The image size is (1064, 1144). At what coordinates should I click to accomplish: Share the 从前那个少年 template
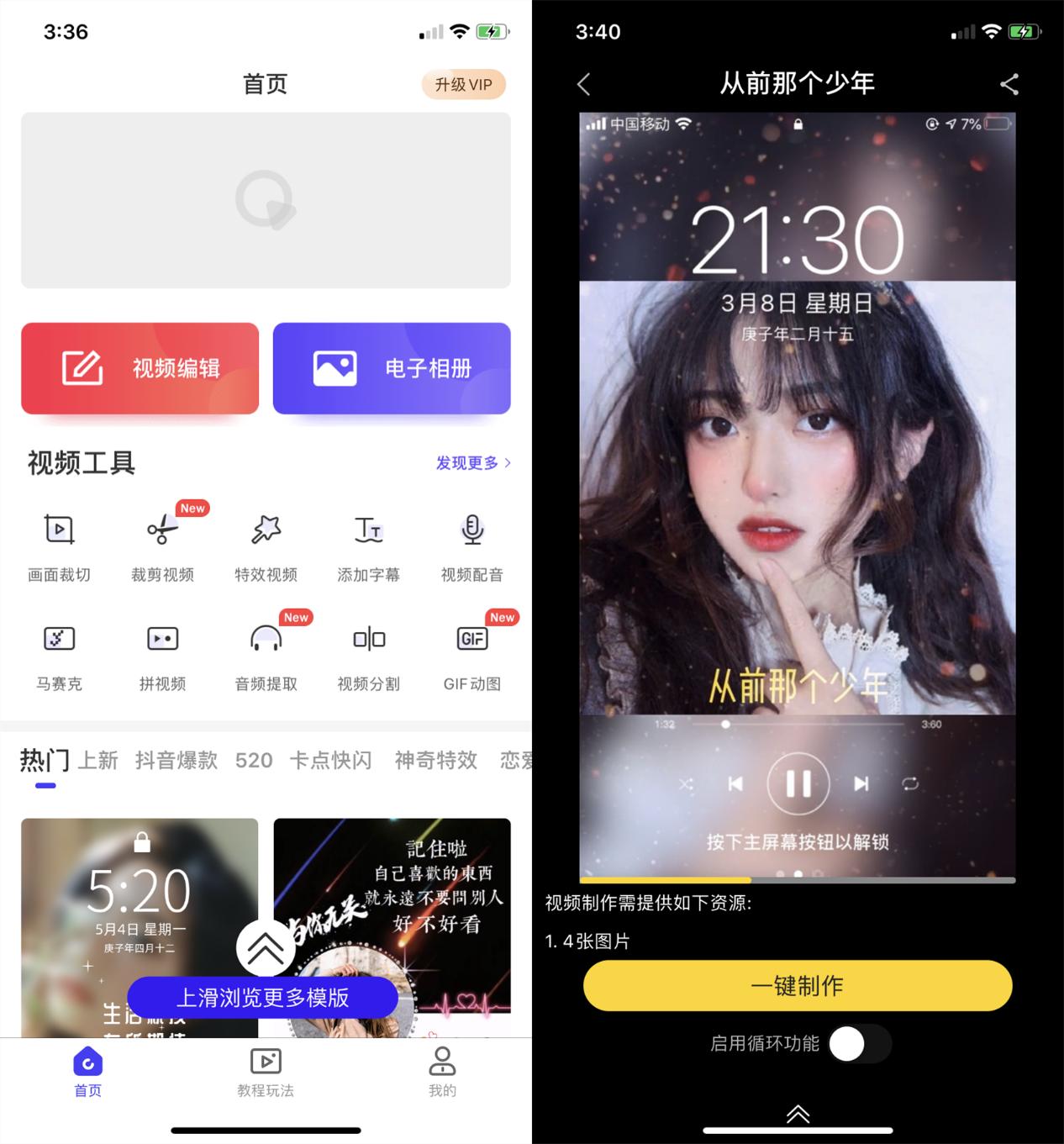click(1009, 84)
